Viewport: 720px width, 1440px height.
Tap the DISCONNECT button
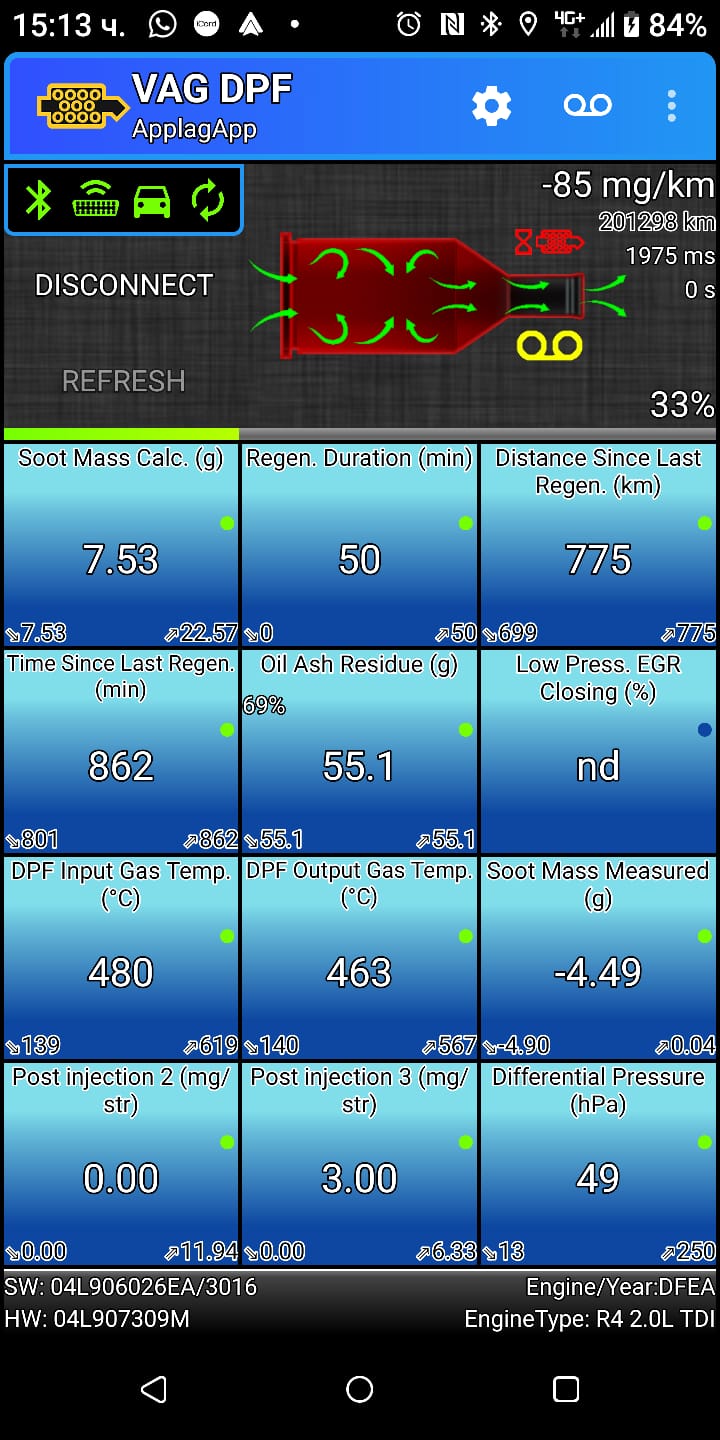tap(123, 285)
